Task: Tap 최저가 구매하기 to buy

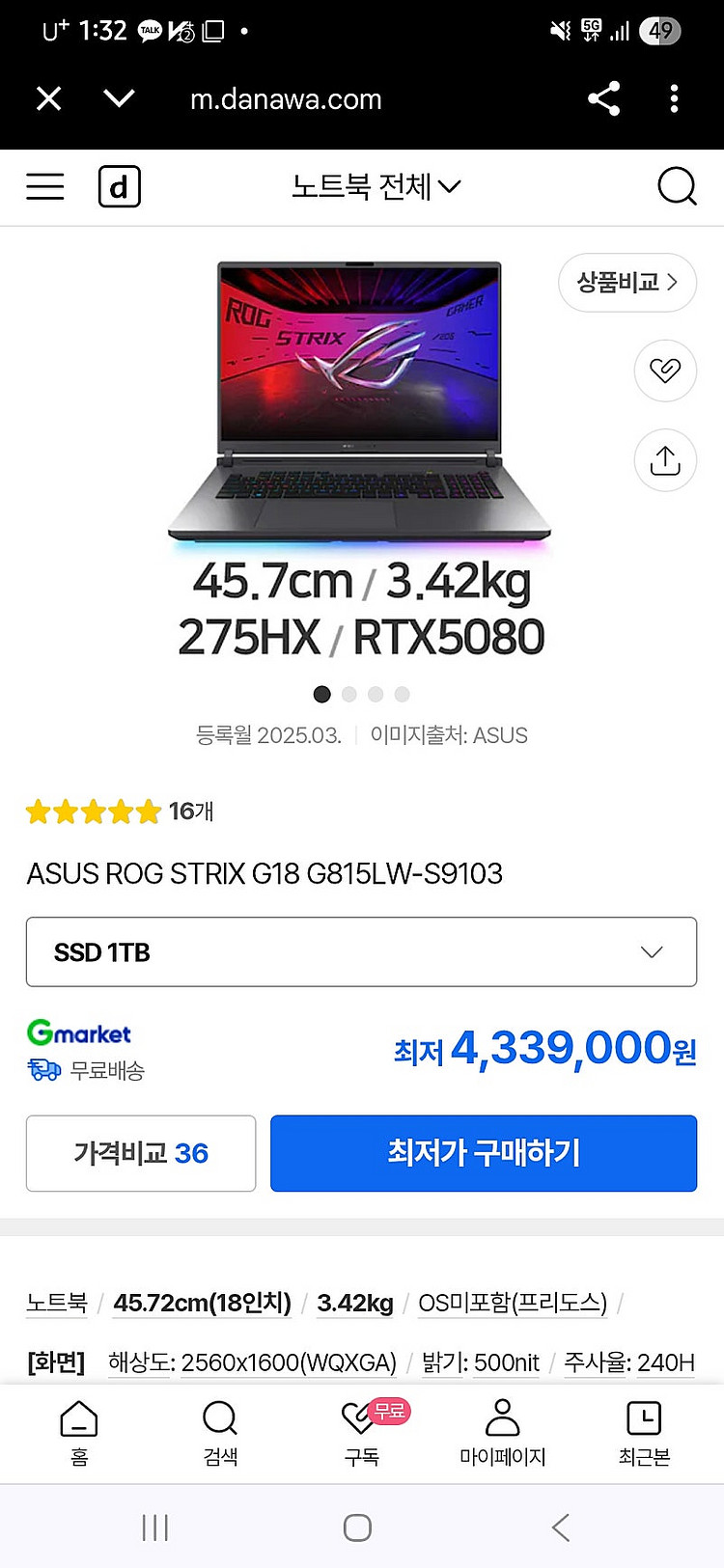Action: point(483,1153)
